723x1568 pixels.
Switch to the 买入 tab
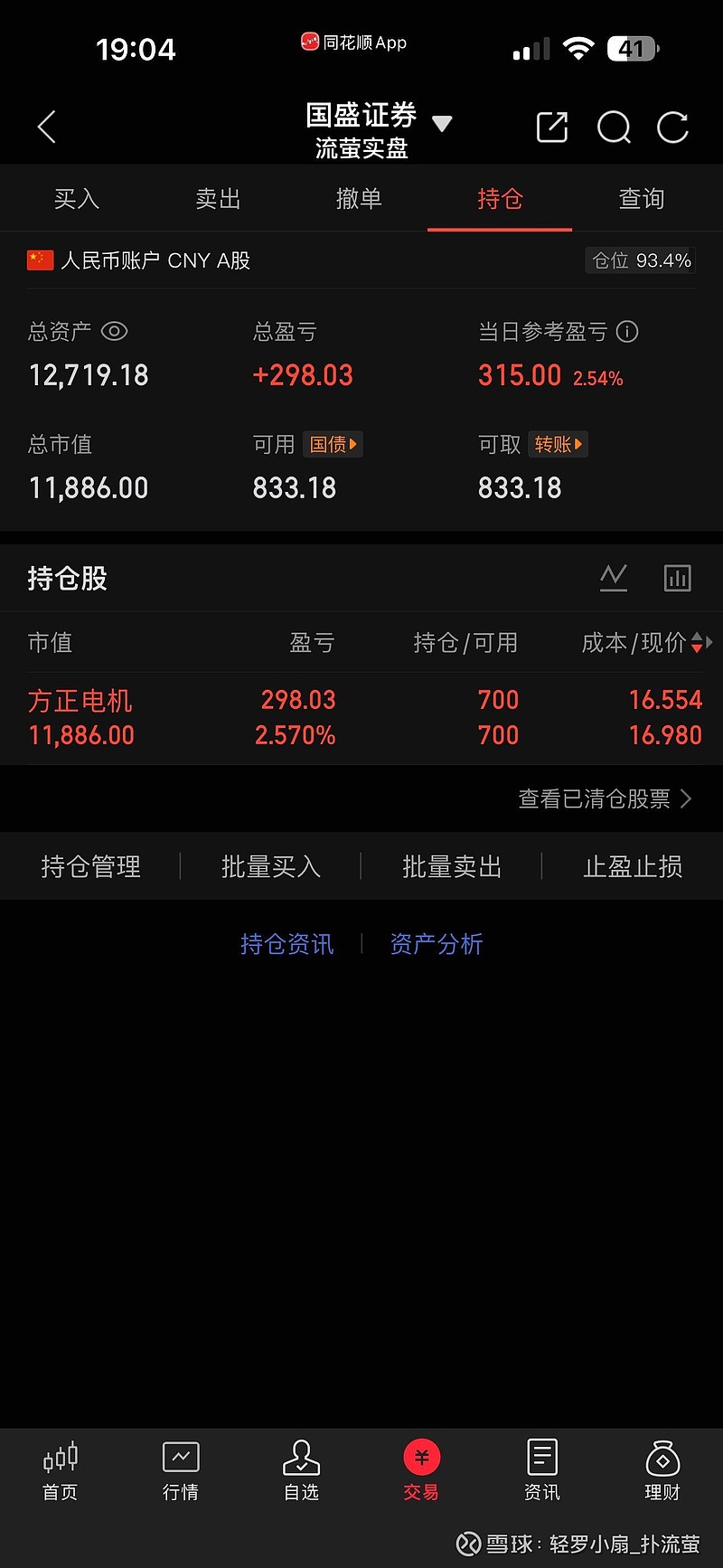click(77, 199)
